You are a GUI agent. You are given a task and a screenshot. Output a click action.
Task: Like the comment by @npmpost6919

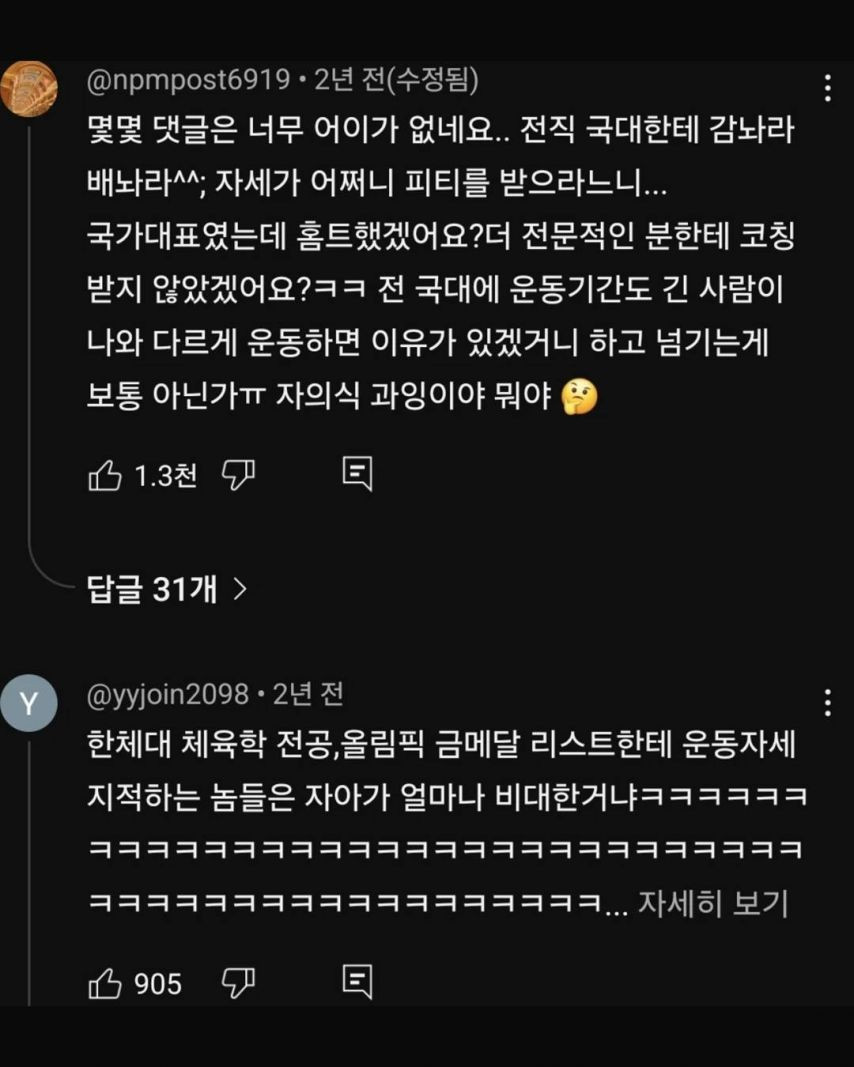click(x=106, y=476)
